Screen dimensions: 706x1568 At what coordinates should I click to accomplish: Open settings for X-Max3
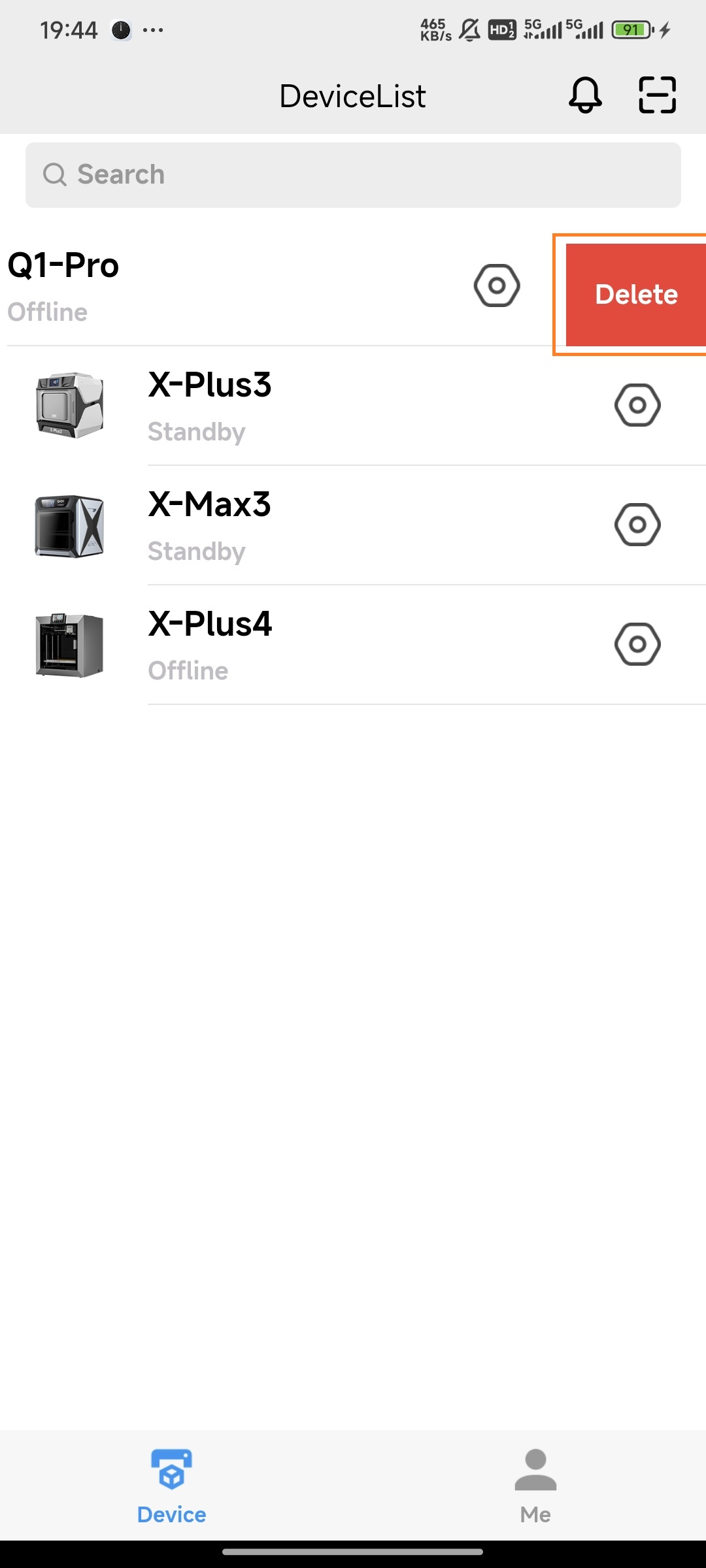coord(637,525)
